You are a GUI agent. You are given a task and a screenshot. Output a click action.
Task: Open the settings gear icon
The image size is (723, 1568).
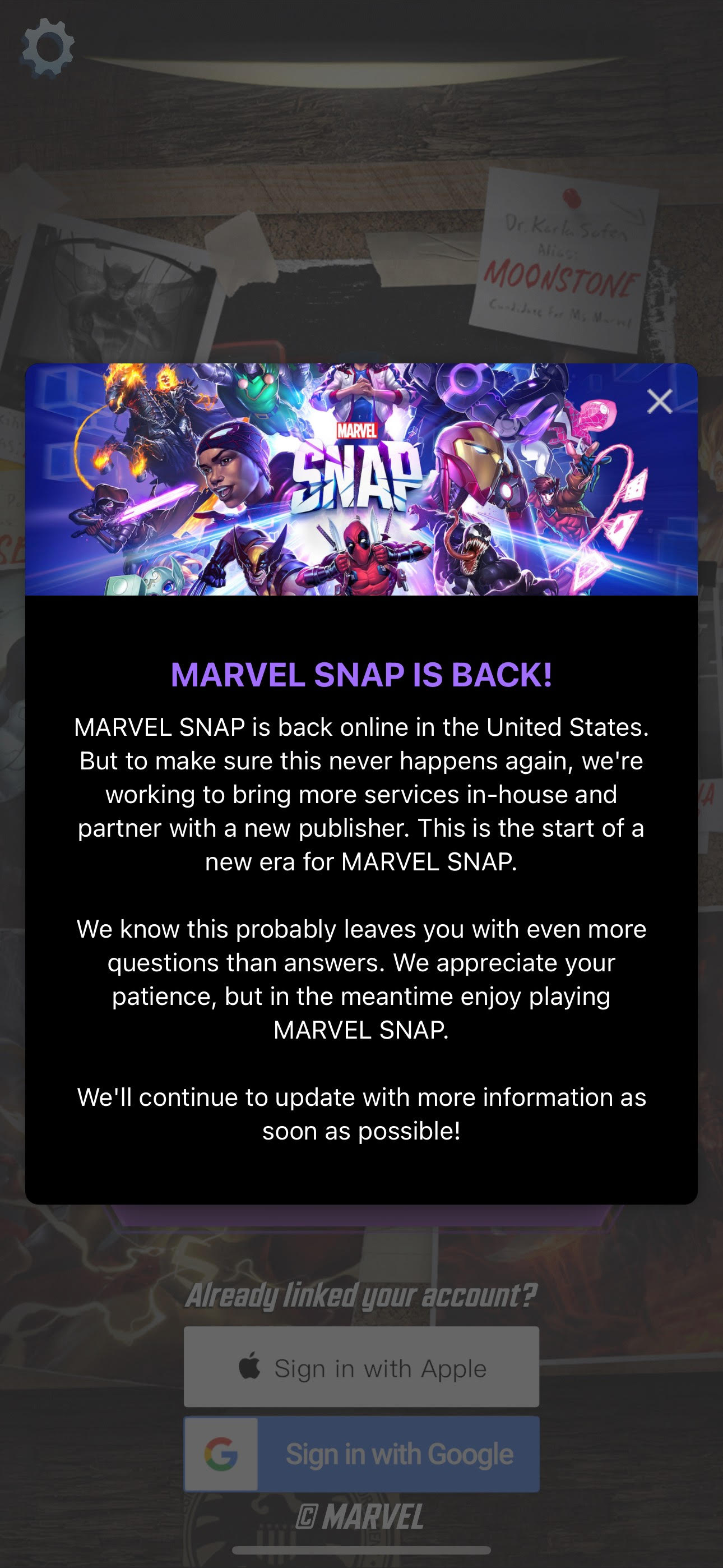click(x=48, y=48)
